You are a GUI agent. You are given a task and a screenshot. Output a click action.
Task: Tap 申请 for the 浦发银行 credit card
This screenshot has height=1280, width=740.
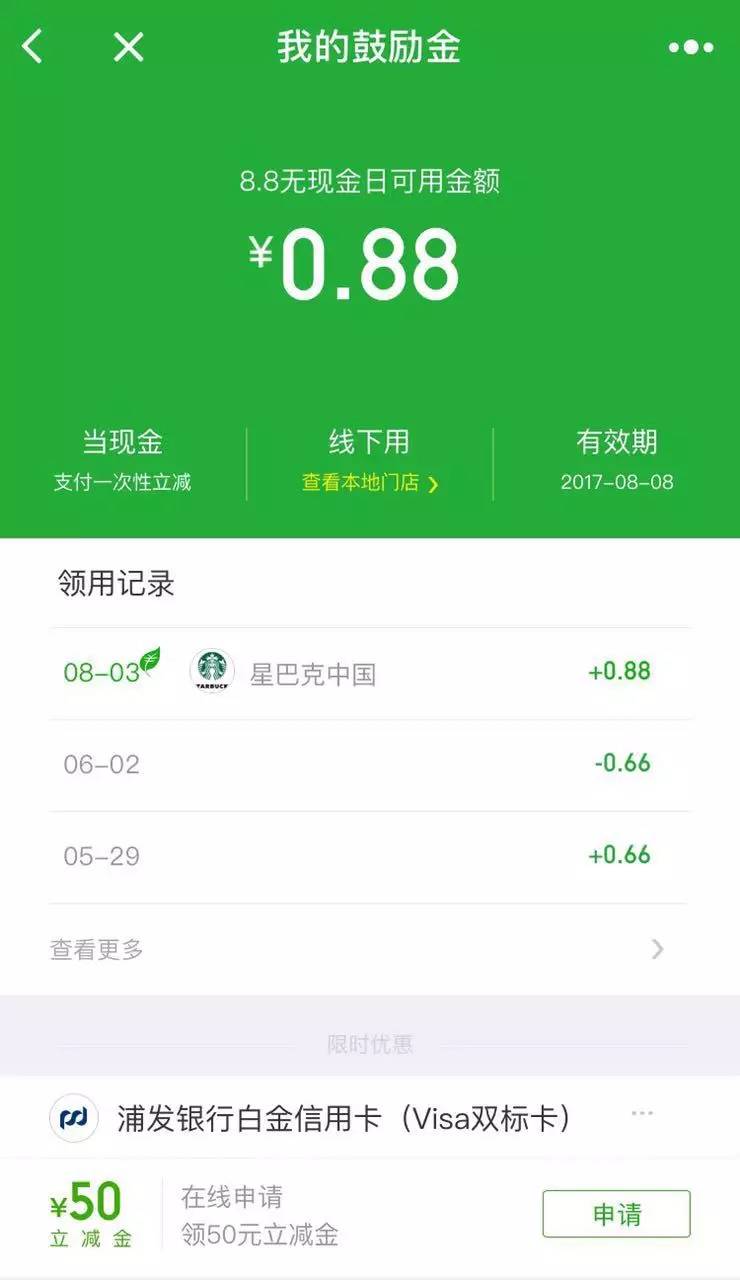pyautogui.click(x=616, y=1215)
